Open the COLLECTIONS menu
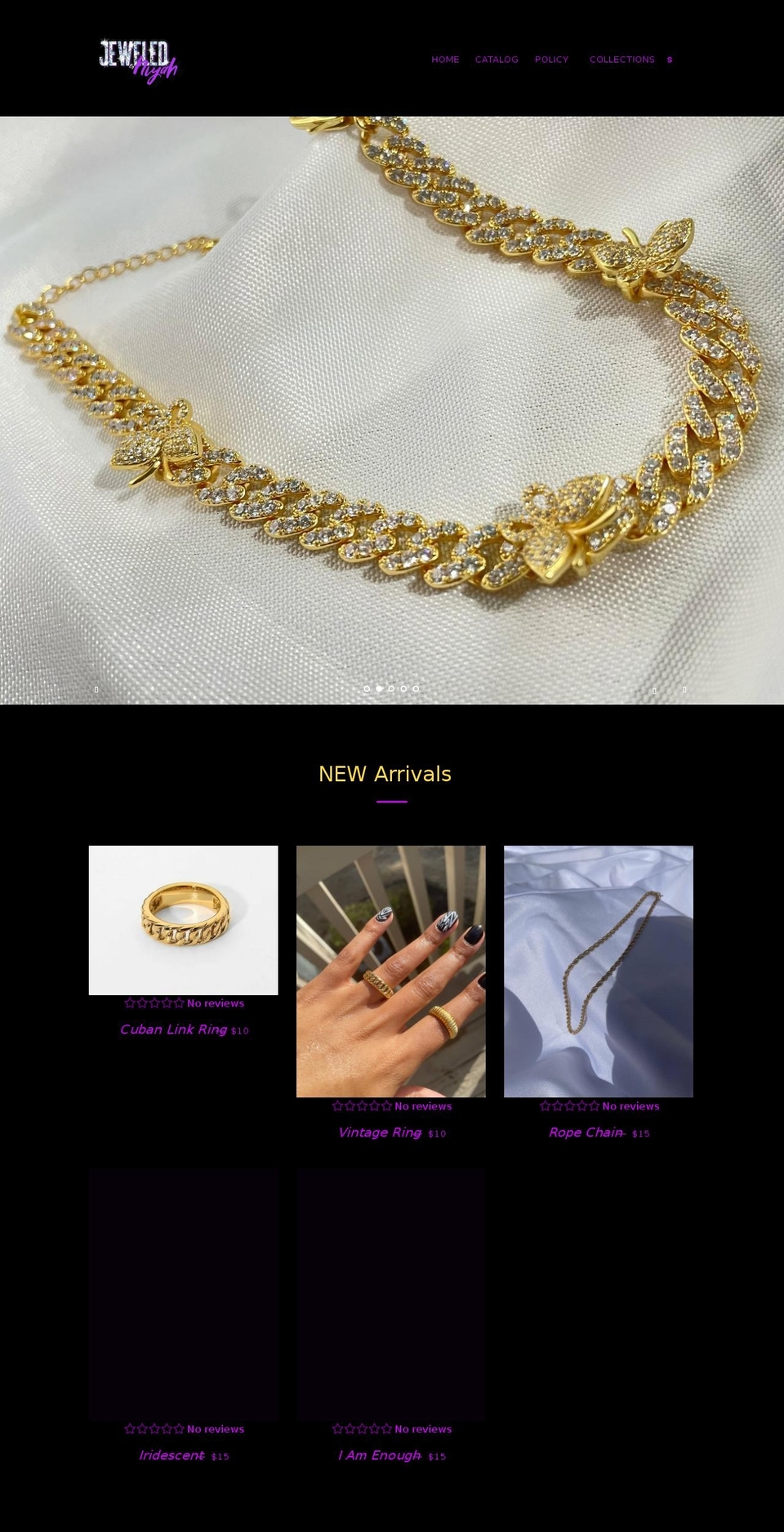Screen dimensions: 784x1532 click(621, 60)
